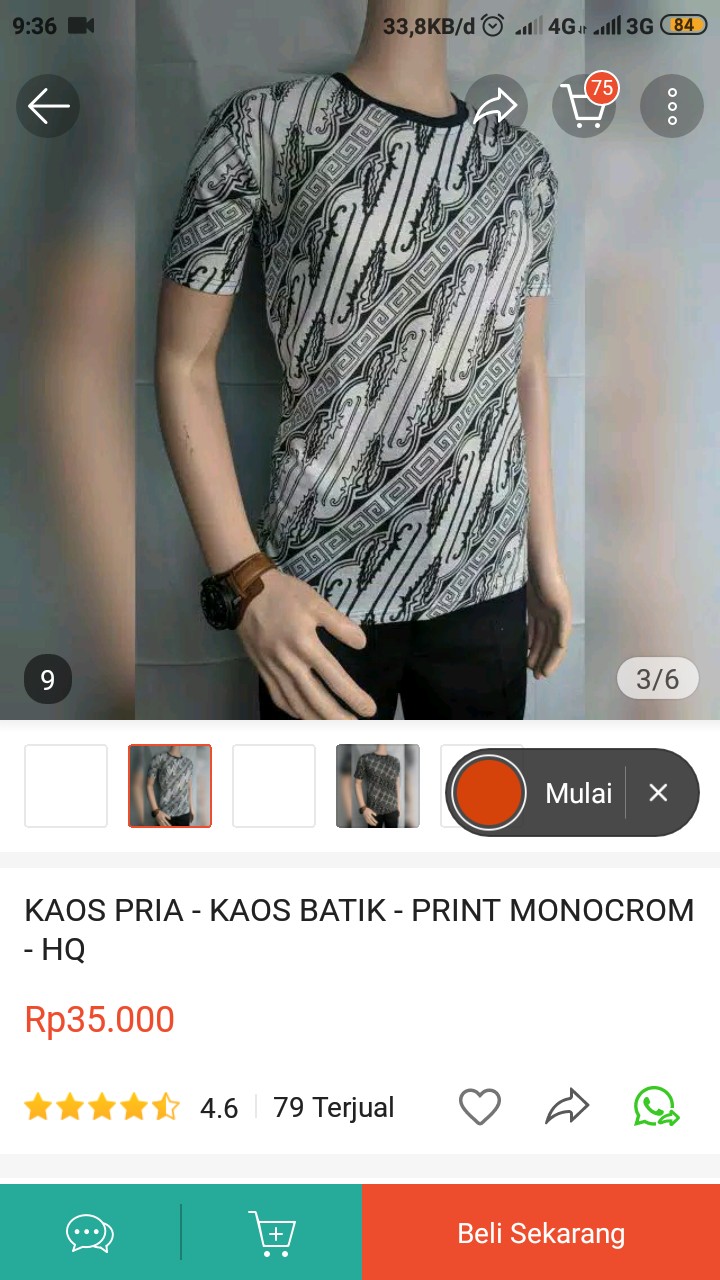Contact seller through the green WhatsApp icon
The width and height of the screenshot is (720, 1280).
tap(655, 1107)
